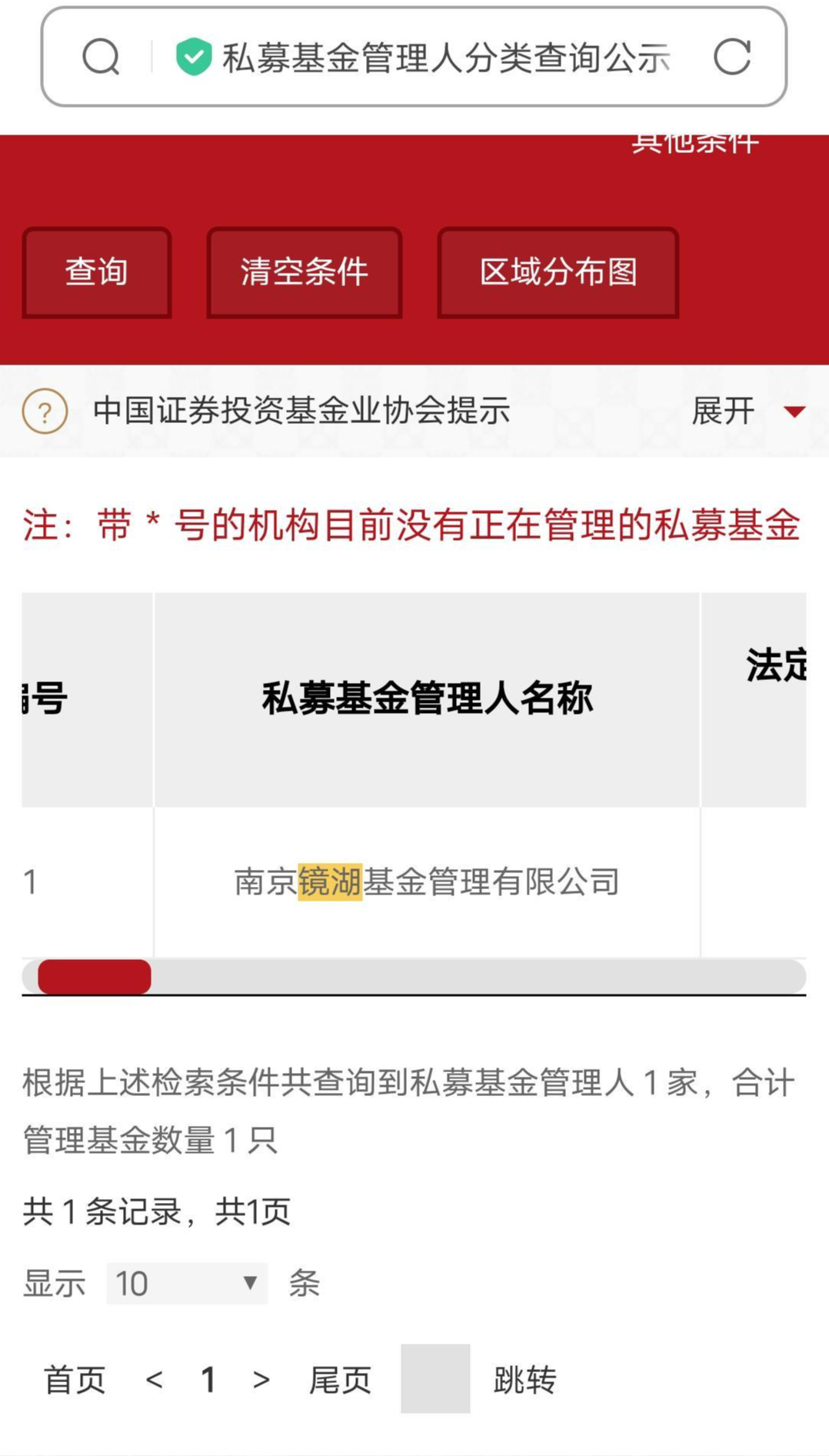Screen dimensions: 829x1456
Task: Tap the search icon in address bar
Action: tap(101, 57)
